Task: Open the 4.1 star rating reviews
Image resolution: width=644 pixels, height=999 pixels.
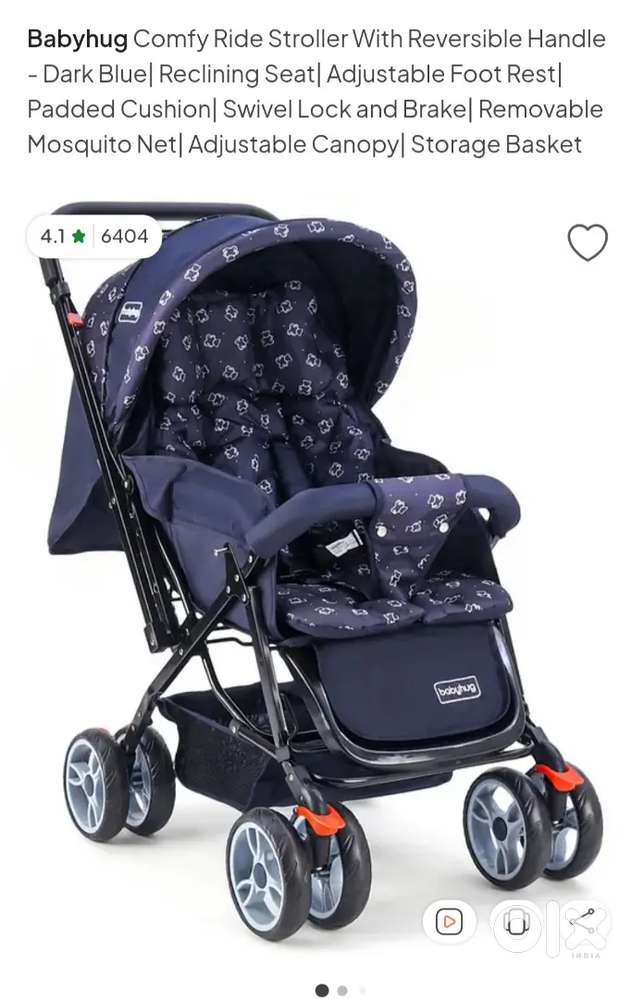Action: 93,237
